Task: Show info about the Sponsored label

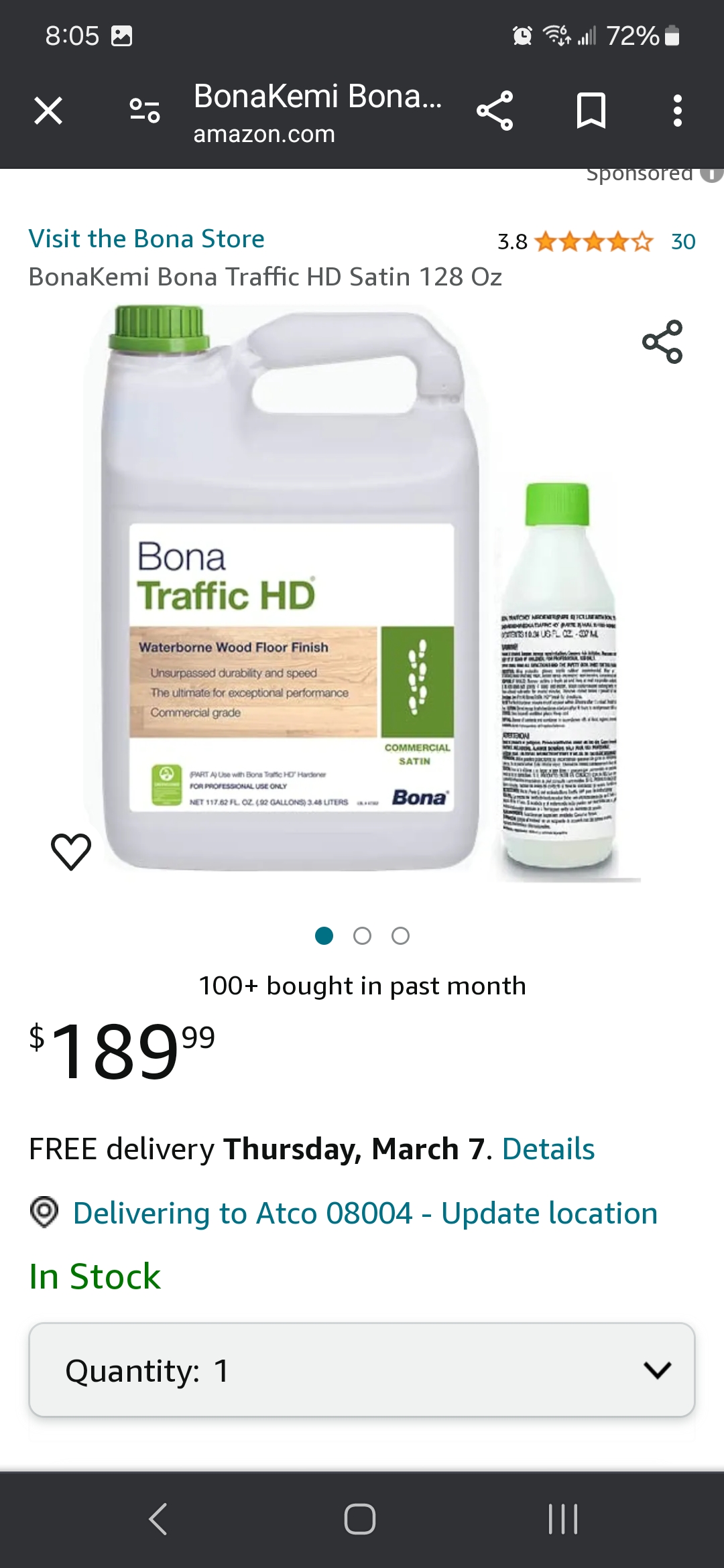Action: pos(712,174)
